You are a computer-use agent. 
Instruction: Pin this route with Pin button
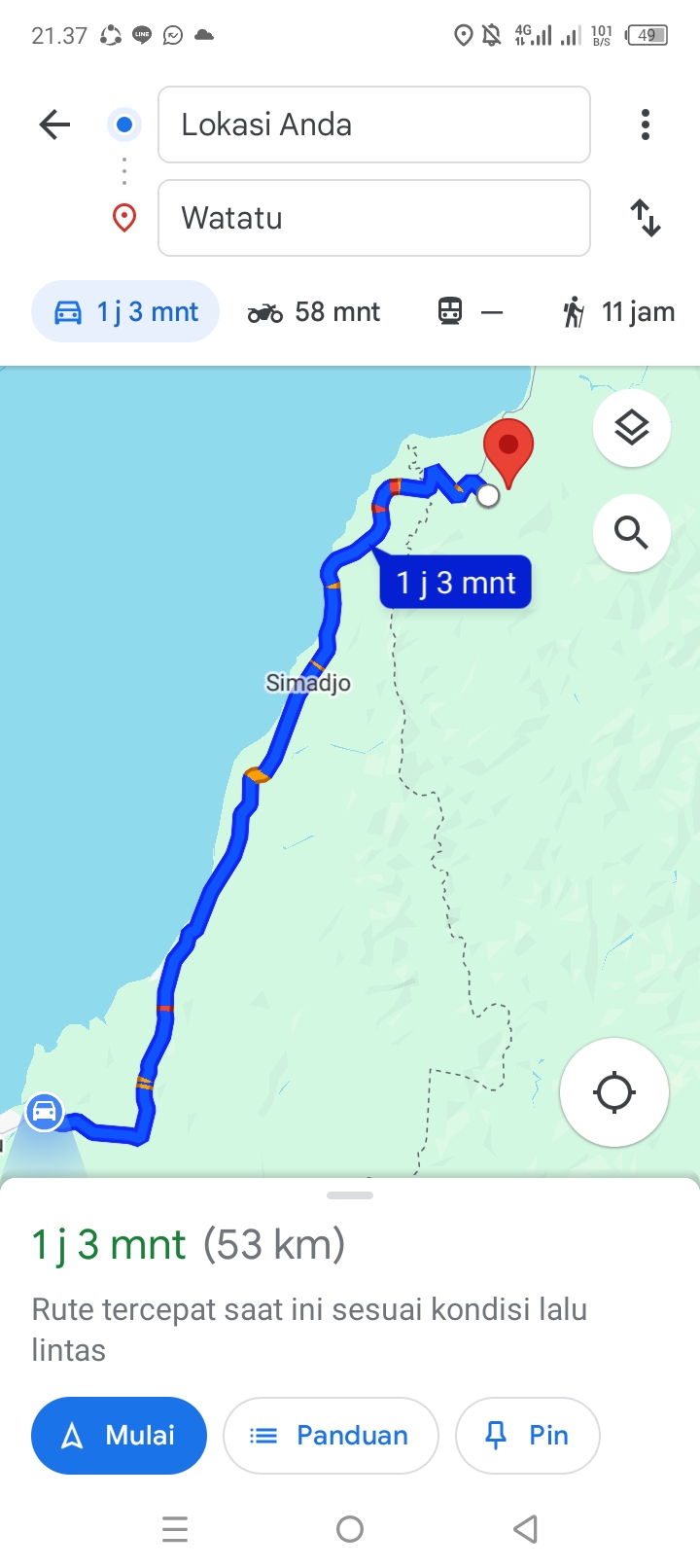(528, 1435)
